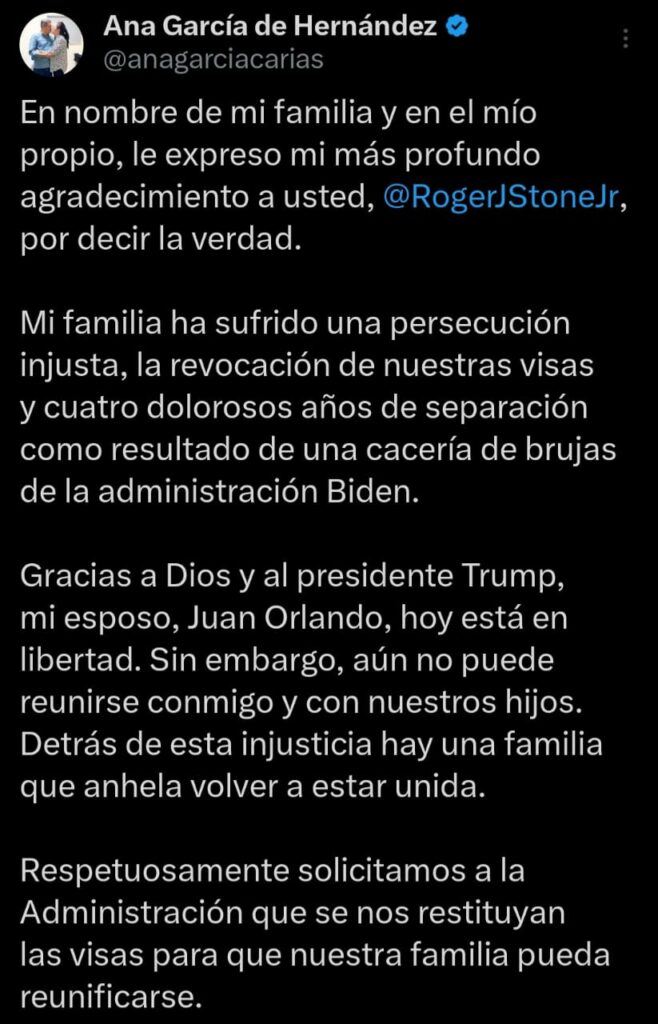Open the @anagarciacarias profile handle
This screenshot has width=658, height=1024.
(x=213, y=60)
